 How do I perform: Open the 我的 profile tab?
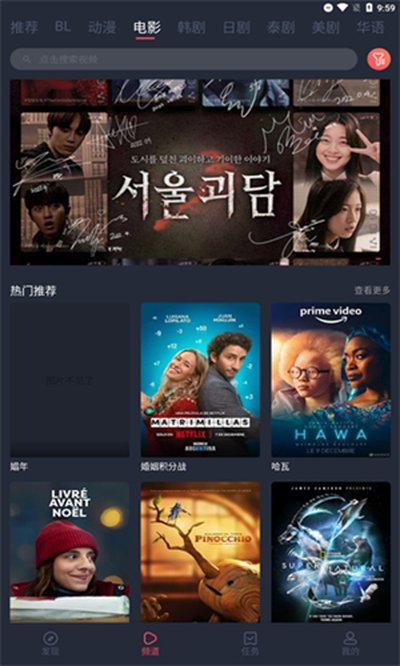350,643
